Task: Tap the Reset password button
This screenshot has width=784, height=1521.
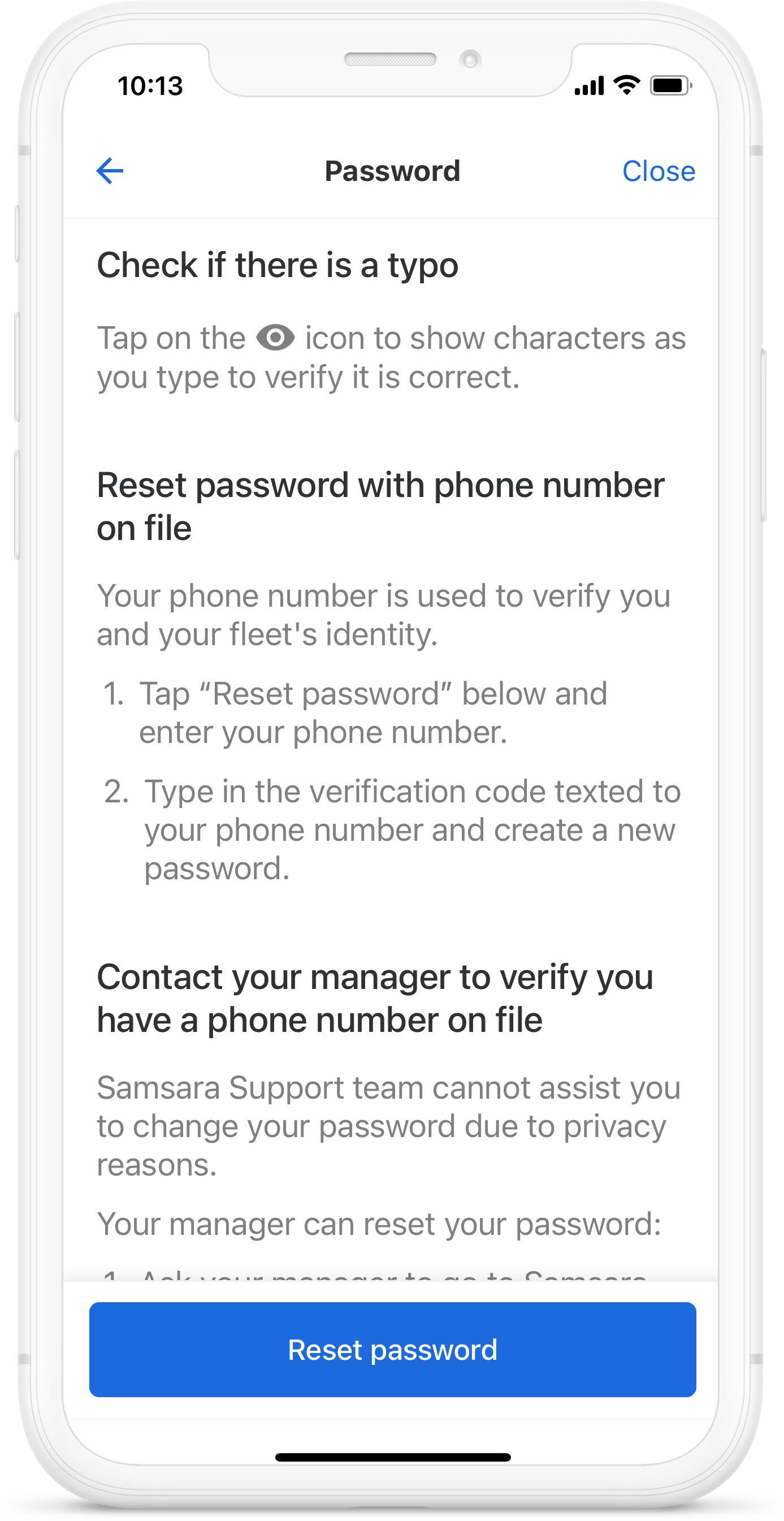Action: (x=392, y=1350)
